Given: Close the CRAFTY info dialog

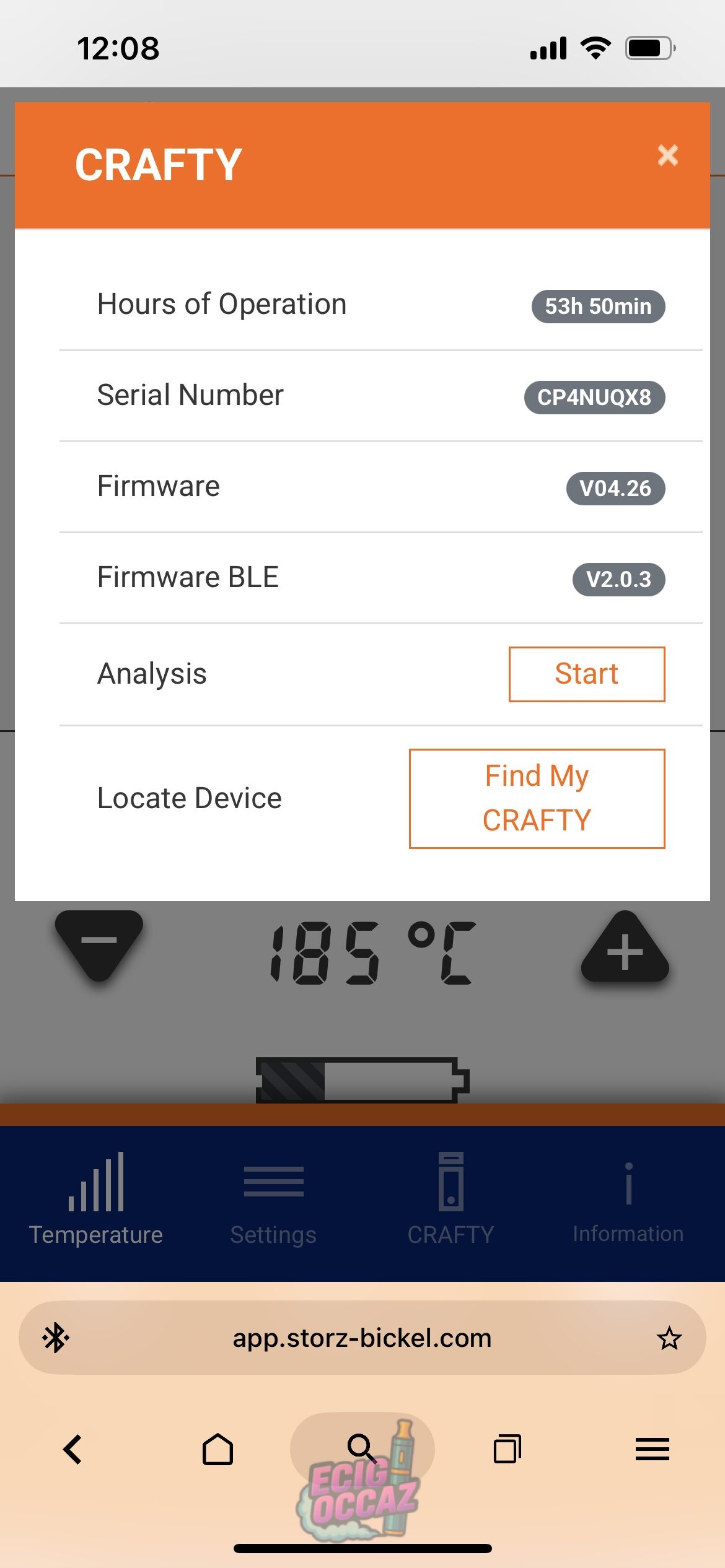Looking at the screenshot, I should click(667, 155).
